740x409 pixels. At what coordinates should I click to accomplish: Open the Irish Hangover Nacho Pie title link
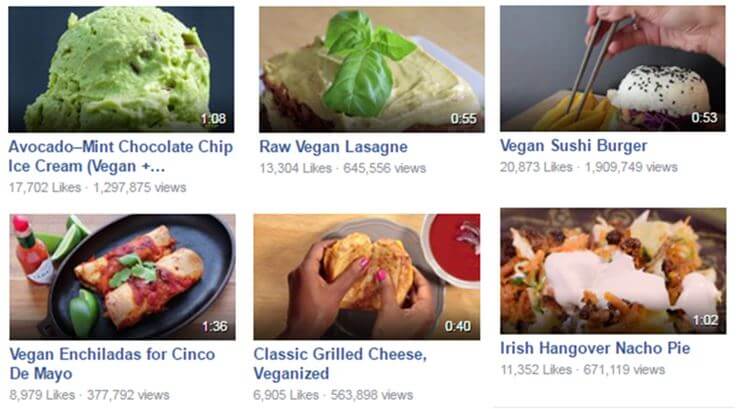pyautogui.click(x=595, y=348)
